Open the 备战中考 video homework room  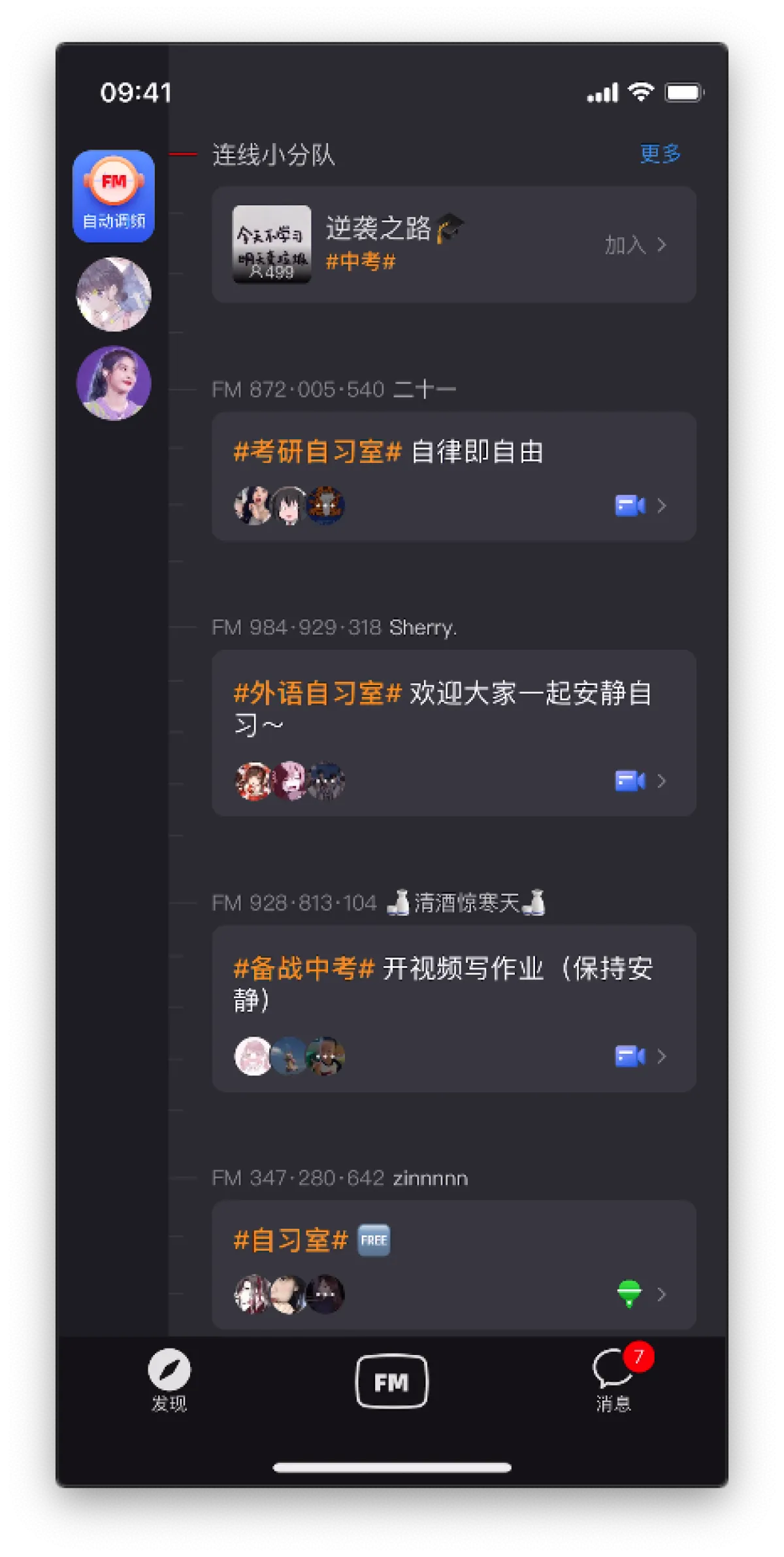453,1008
